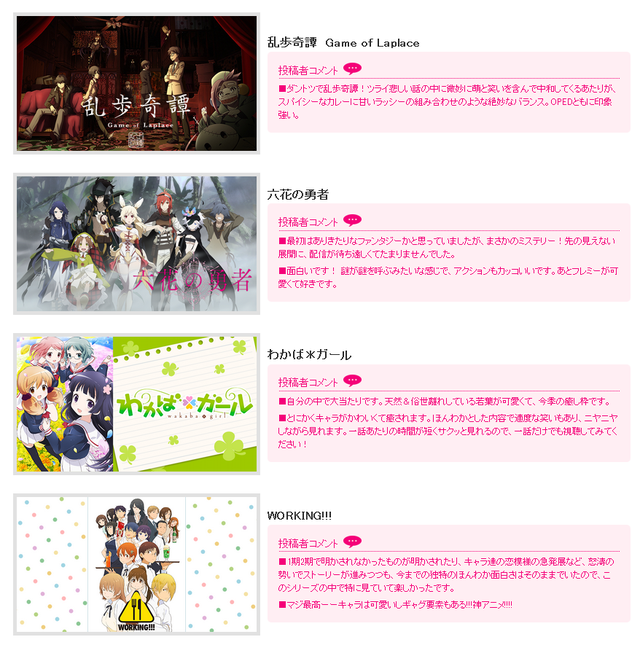The width and height of the screenshot is (640, 645).
Task: Select the わかば＊ガール banner
Action: (137, 403)
